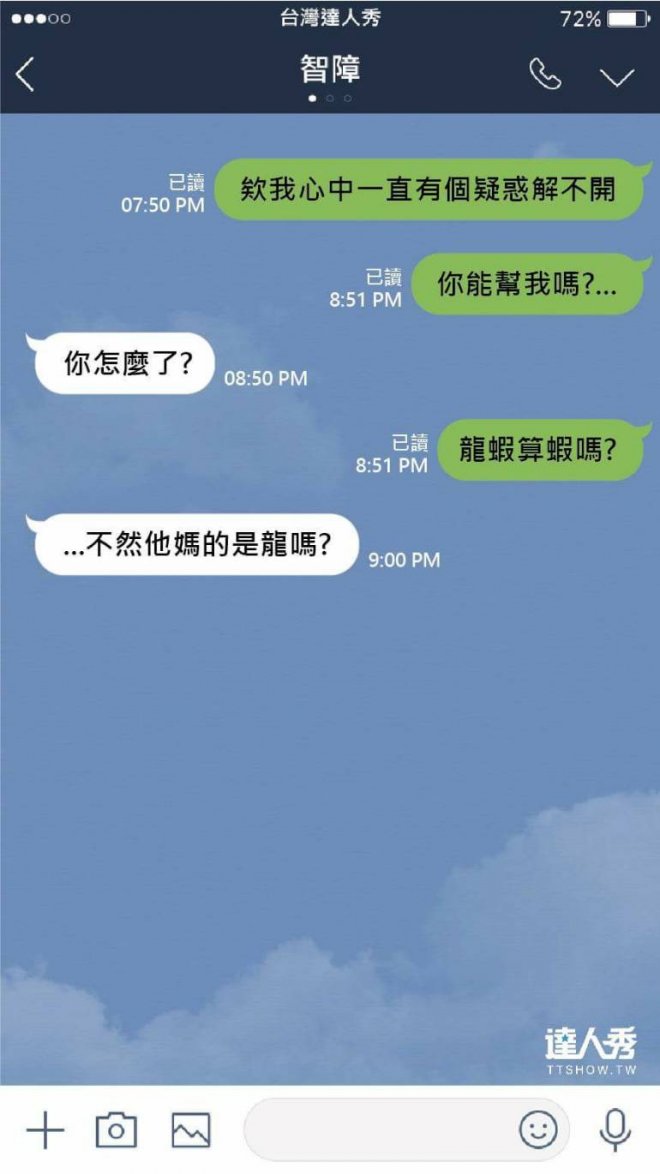660x1174 pixels.
Task: Start a voice call with 智障
Action: point(545,75)
